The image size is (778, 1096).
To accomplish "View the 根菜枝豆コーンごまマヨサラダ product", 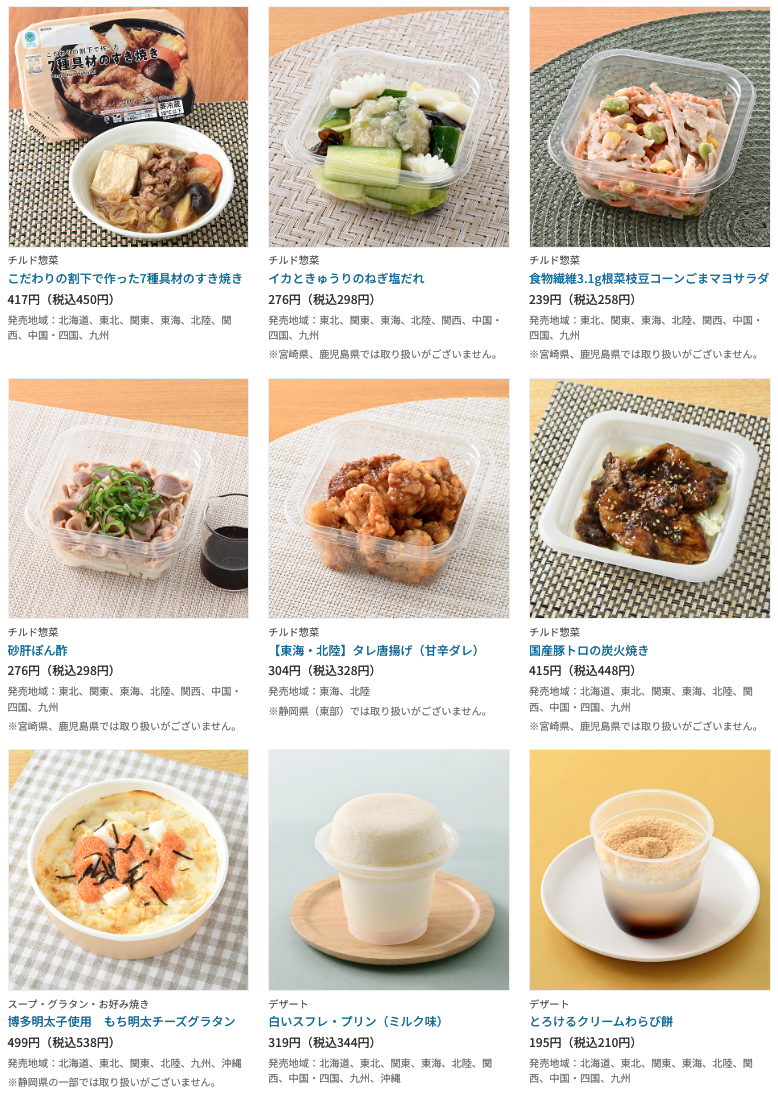I will point(648,278).
